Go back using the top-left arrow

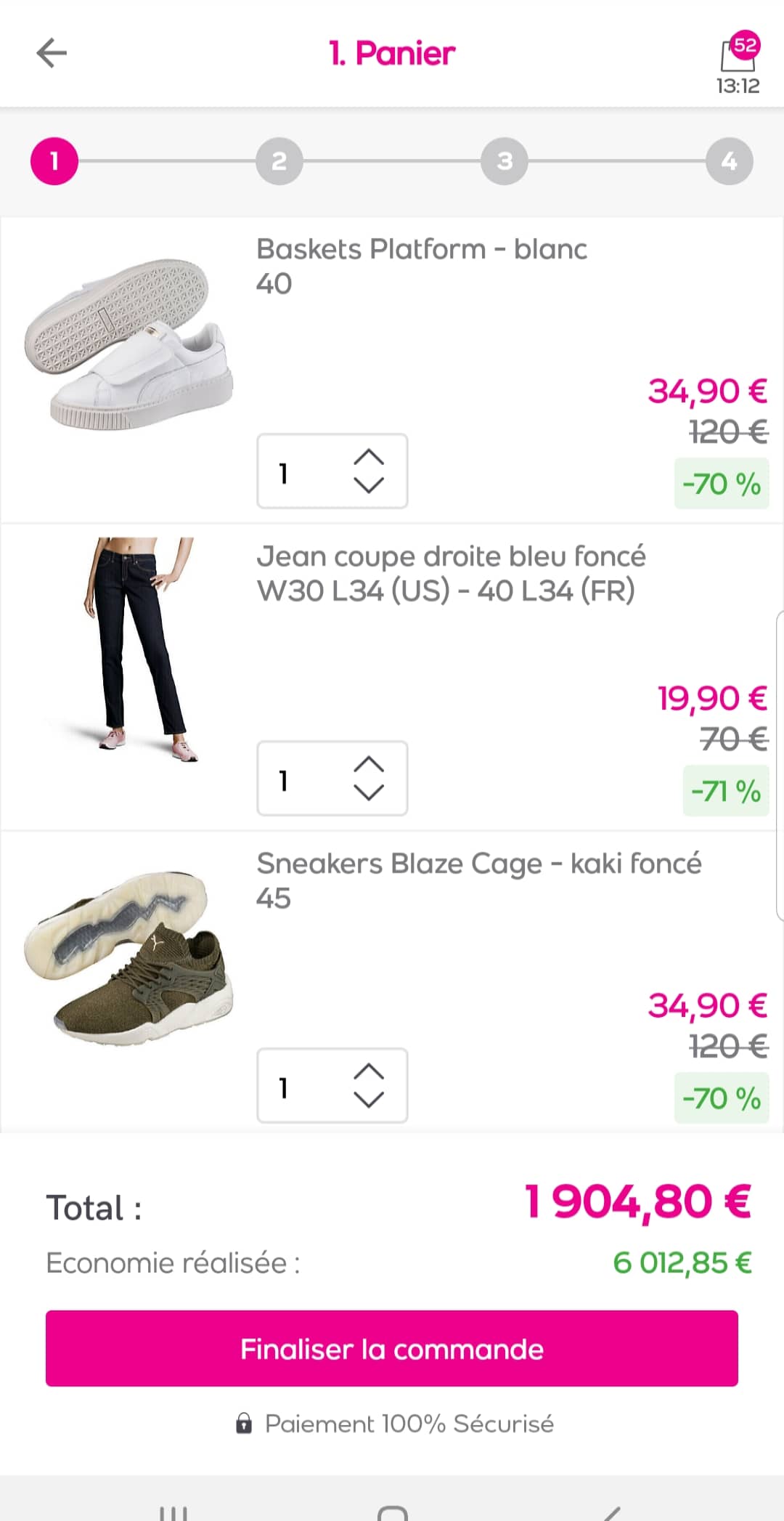[52, 53]
